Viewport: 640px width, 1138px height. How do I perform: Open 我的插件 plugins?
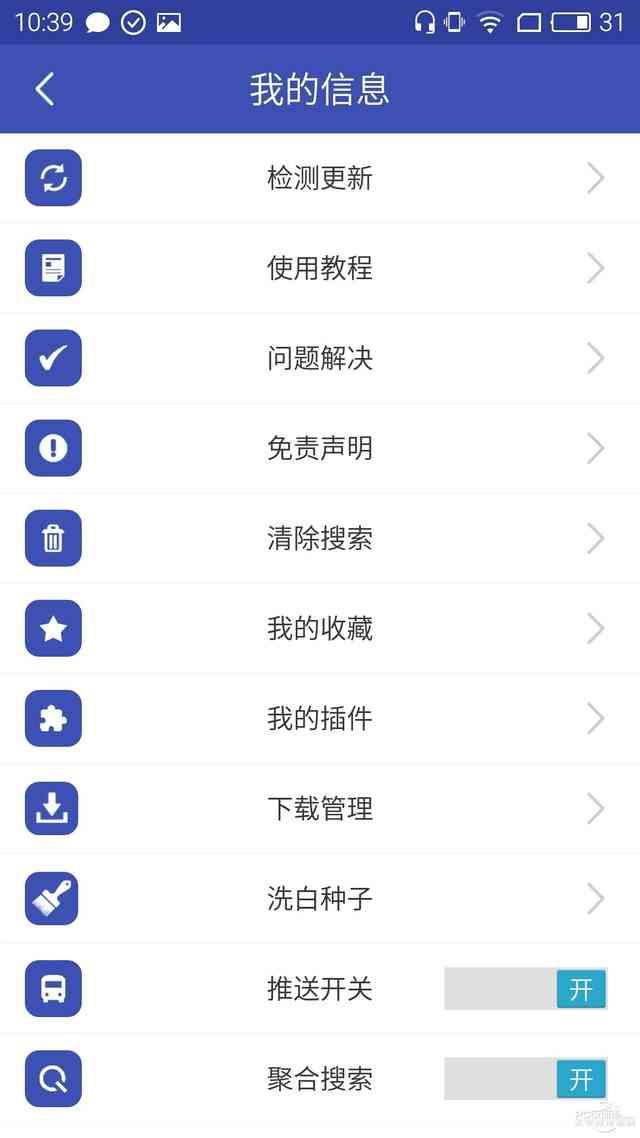click(320, 718)
